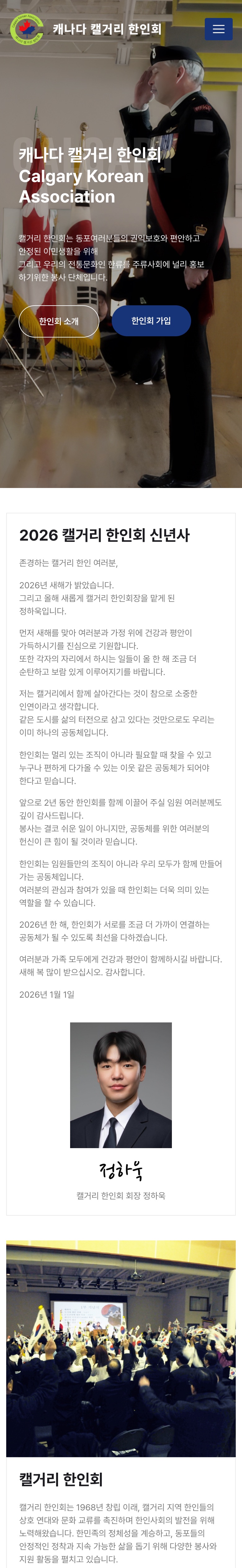This screenshot has width=242, height=1568.
Task: Tap the 한인회 가입 button
Action: pos(151,321)
